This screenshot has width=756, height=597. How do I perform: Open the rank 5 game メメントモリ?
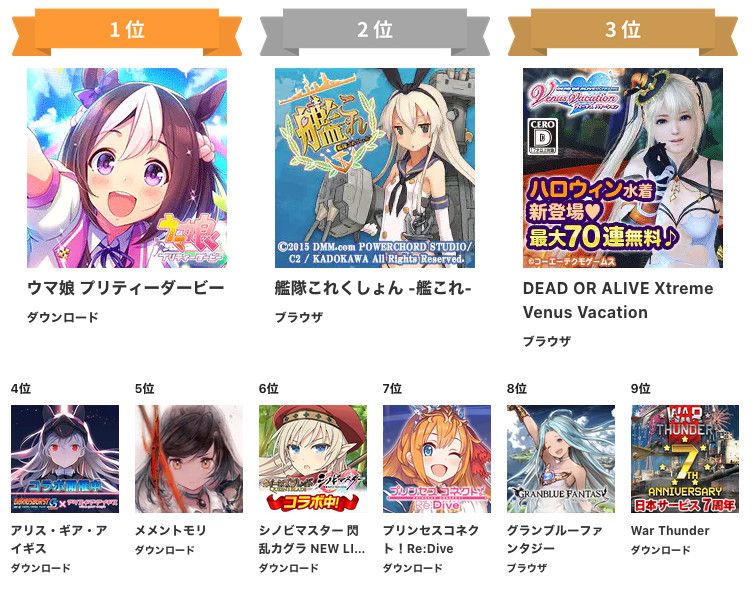[189, 459]
